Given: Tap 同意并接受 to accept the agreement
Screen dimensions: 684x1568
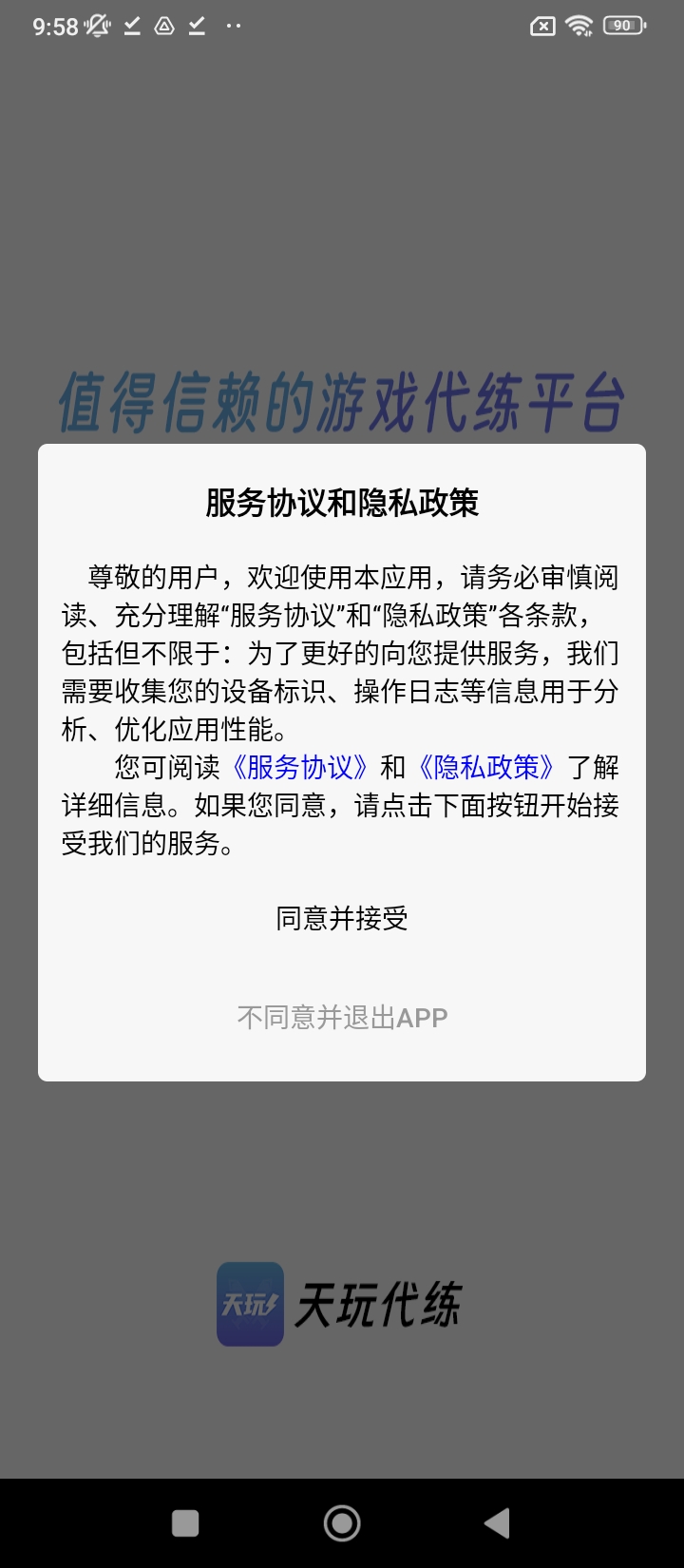Looking at the screenshot, I should click(x=342, y=918).
